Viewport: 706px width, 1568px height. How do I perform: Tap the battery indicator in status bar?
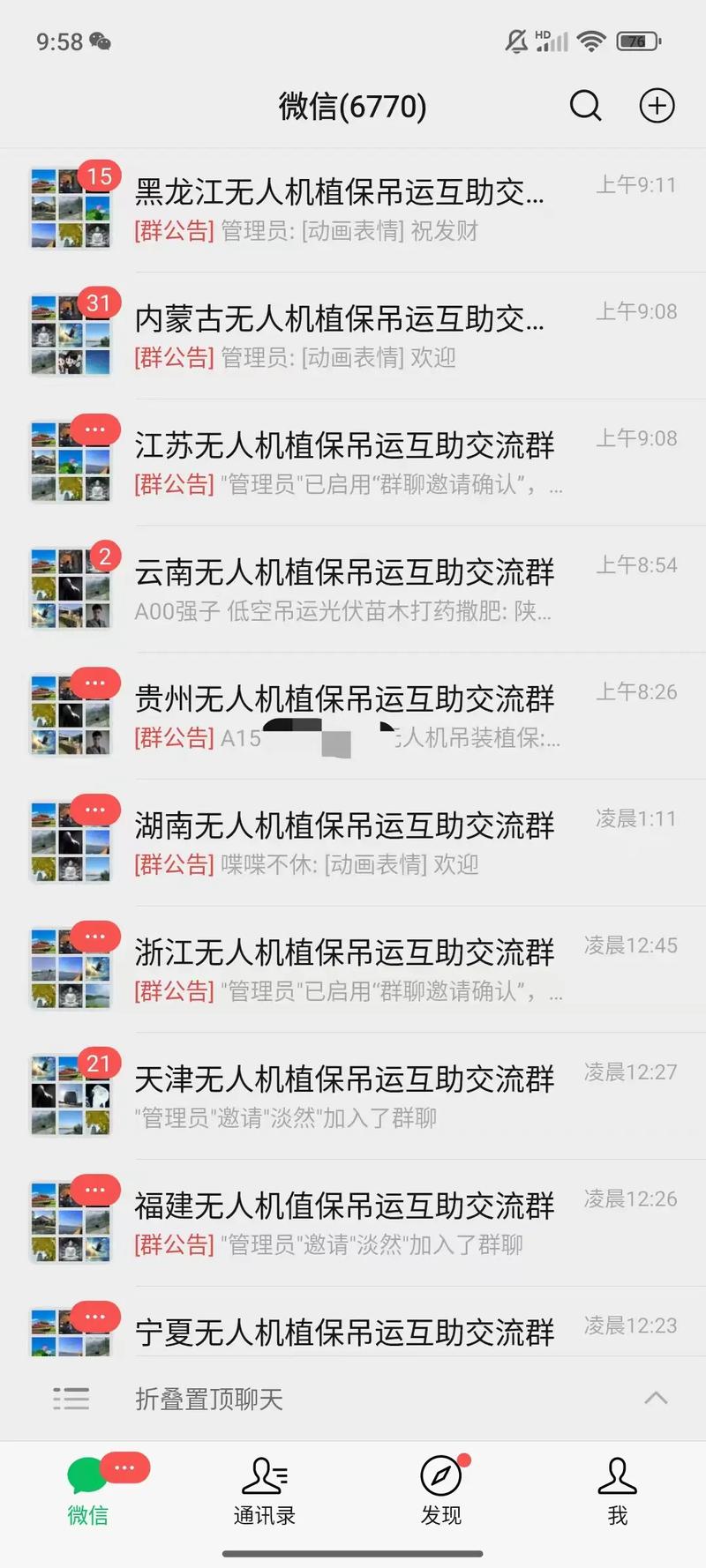point(636,41)
